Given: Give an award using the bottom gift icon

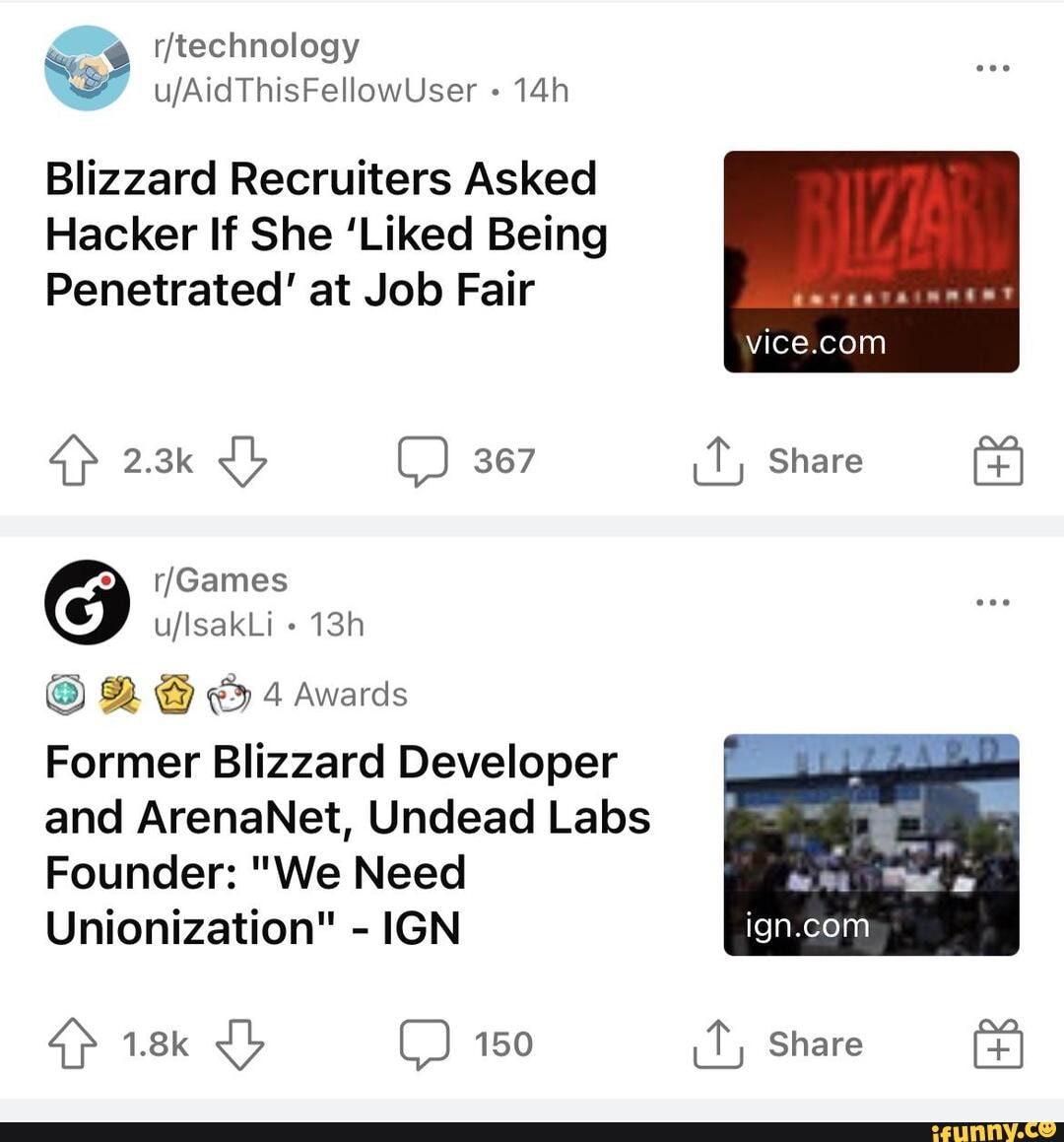Looking at the screenshot, I should [x=996, y=1043].
